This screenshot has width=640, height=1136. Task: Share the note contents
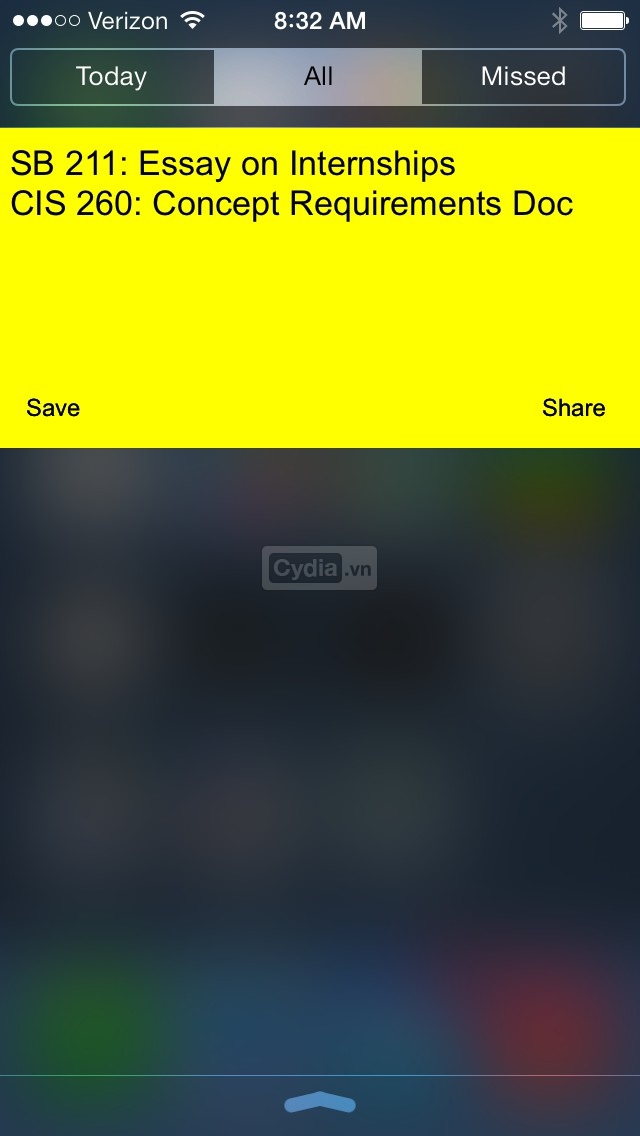click(x=573, y=408)
